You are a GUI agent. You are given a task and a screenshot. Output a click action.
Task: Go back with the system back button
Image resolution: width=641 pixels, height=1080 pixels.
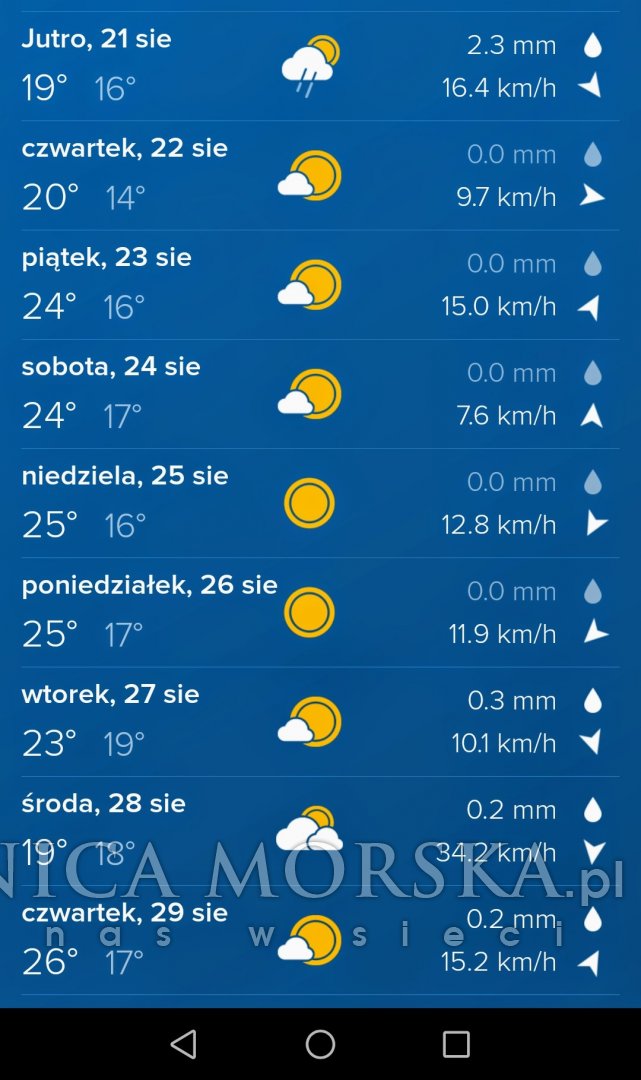pos(184,1044)
